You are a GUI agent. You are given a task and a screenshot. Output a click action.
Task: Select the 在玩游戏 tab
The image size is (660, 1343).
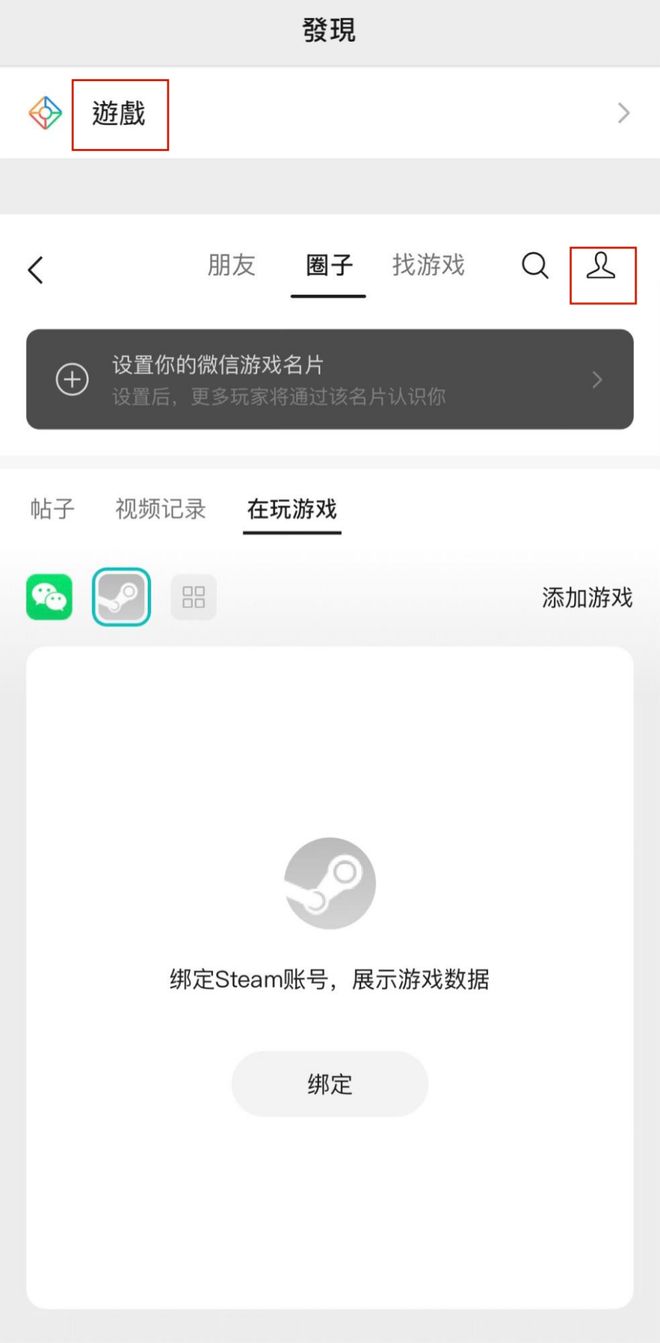click(292, 508)
